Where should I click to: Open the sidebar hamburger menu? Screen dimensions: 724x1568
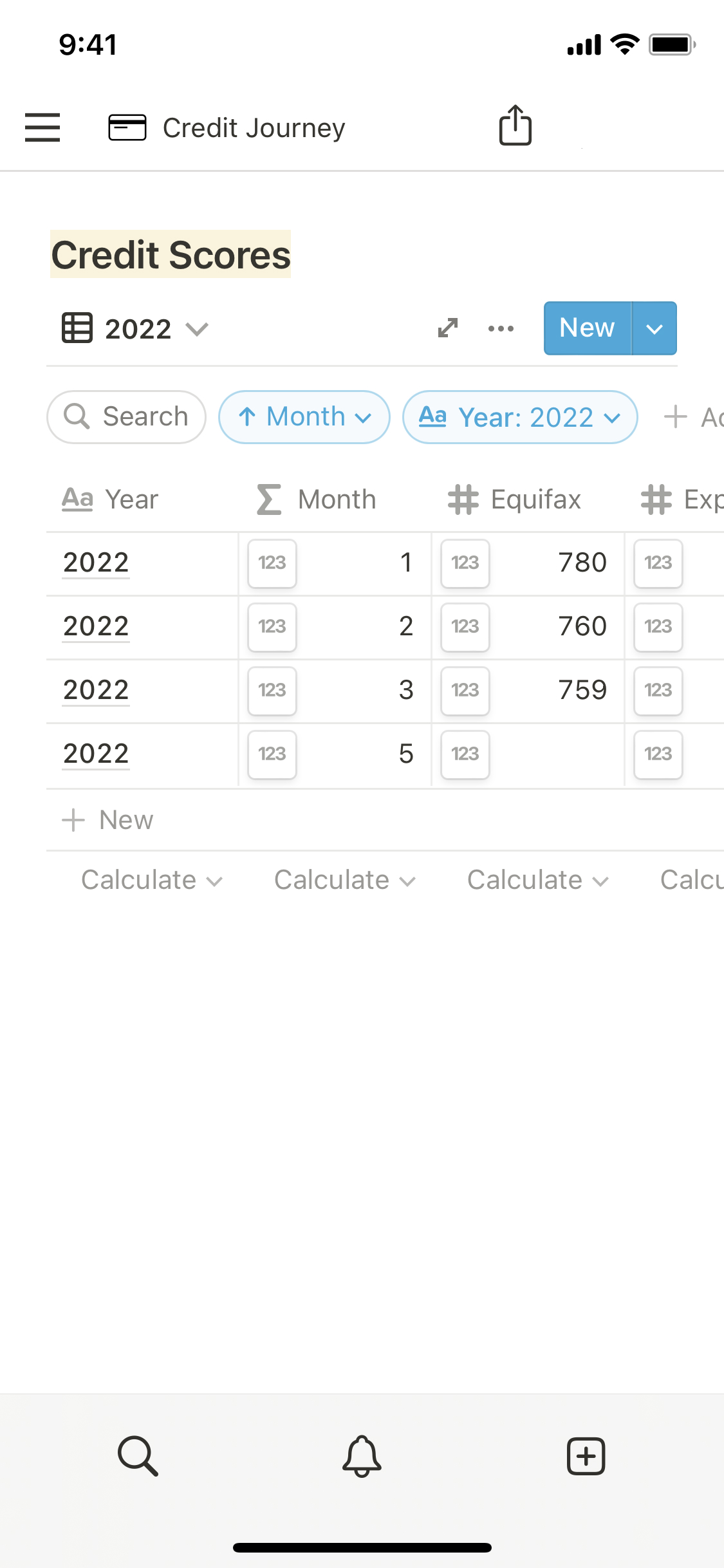[42, 127]
